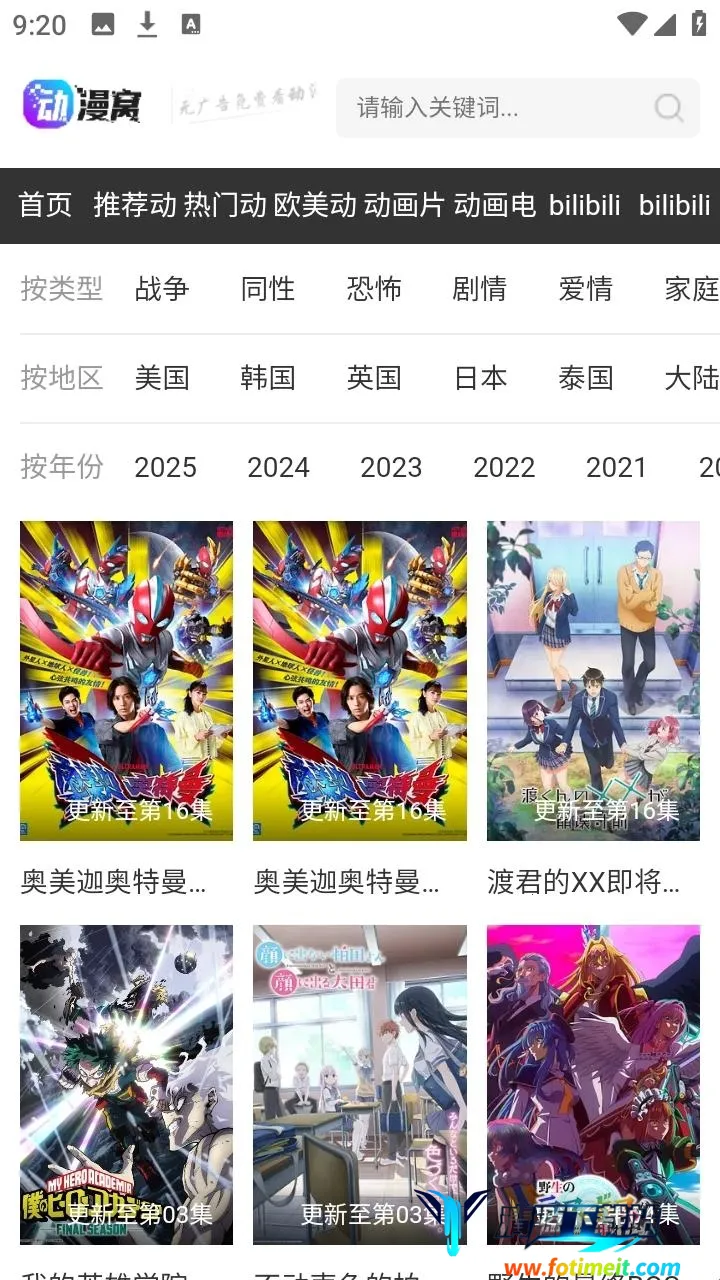Tap the search keyword input field
The width and height of the screenshot is (720, 1280).
coord(480,108)
